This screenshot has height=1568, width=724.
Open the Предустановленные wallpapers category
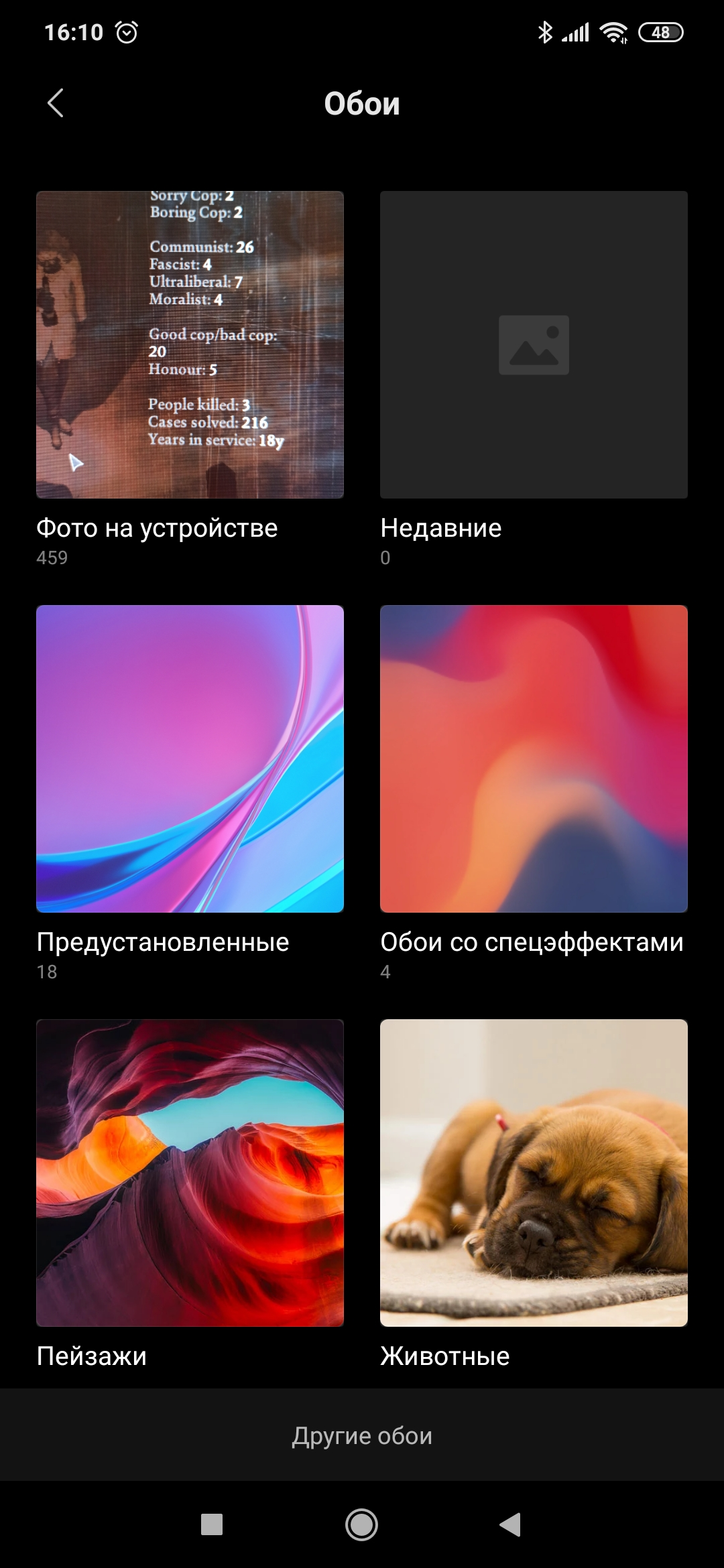190,759
